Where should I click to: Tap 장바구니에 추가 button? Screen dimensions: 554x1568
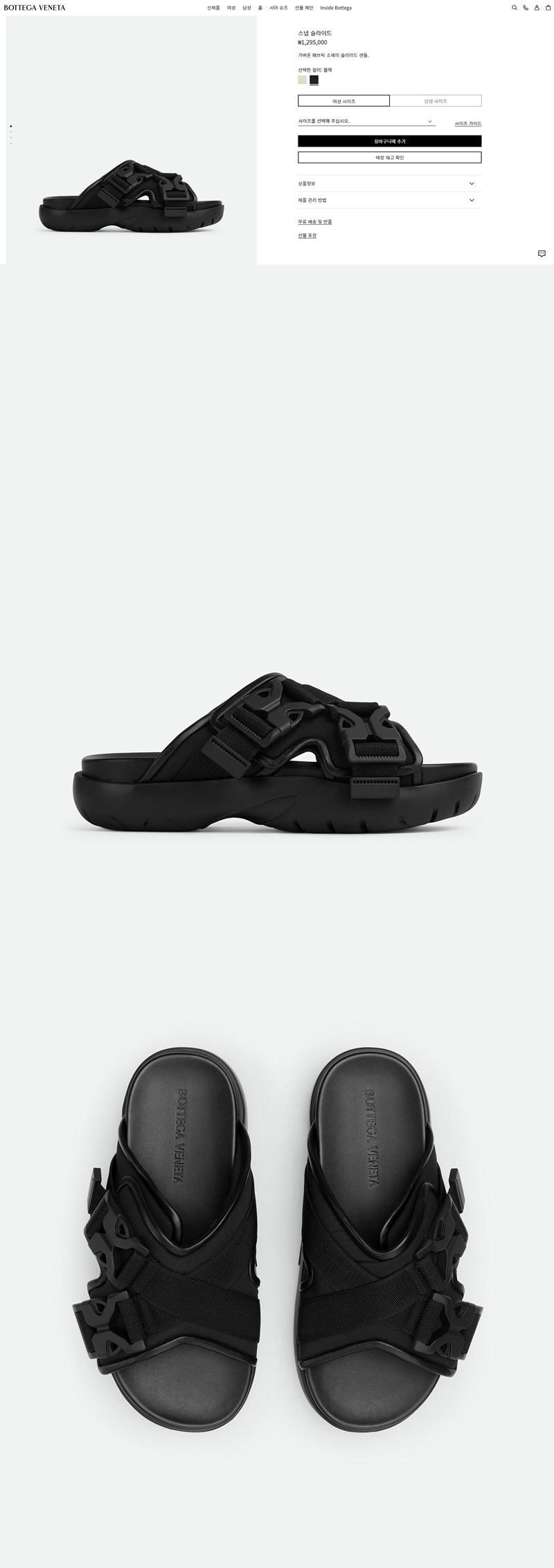coord(390,141)
